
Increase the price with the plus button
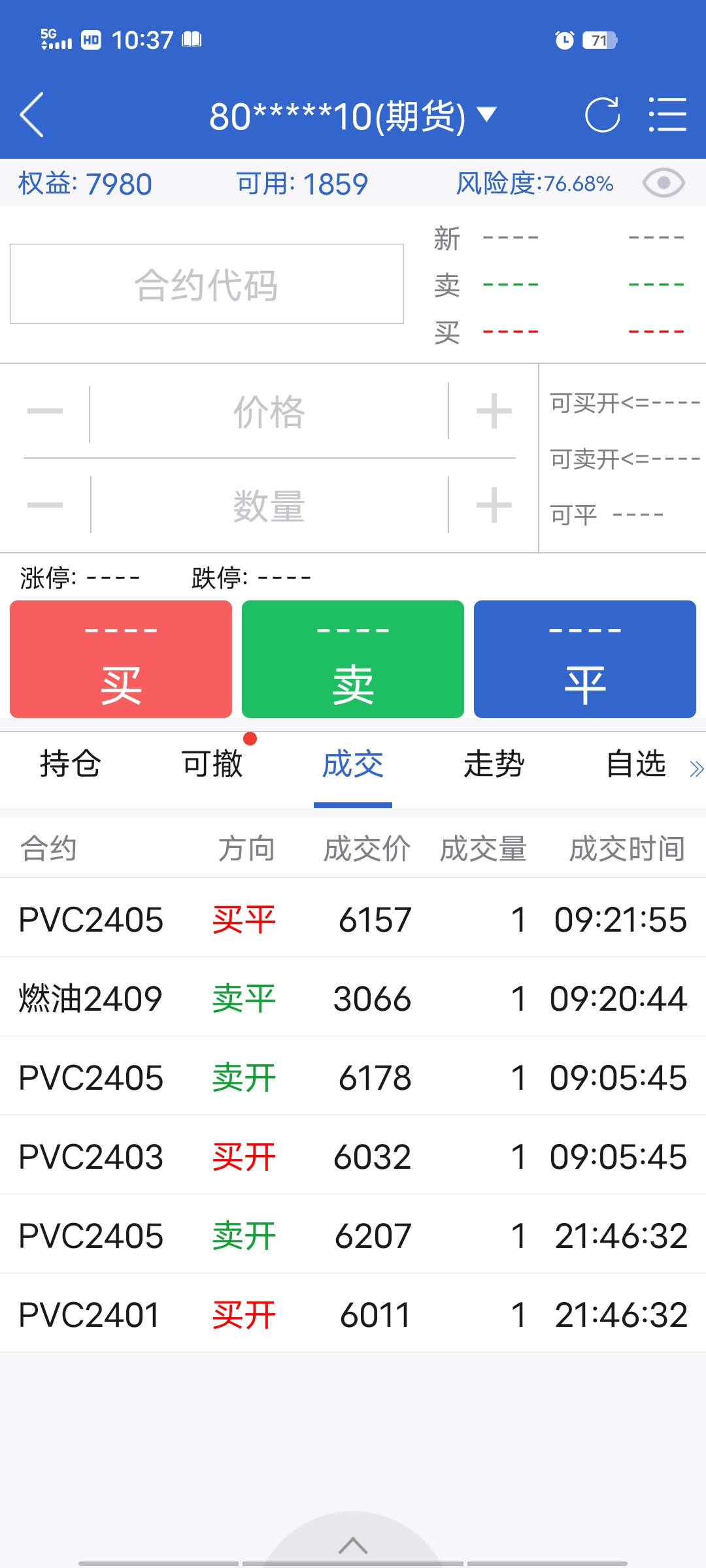(x=494, y=412)
